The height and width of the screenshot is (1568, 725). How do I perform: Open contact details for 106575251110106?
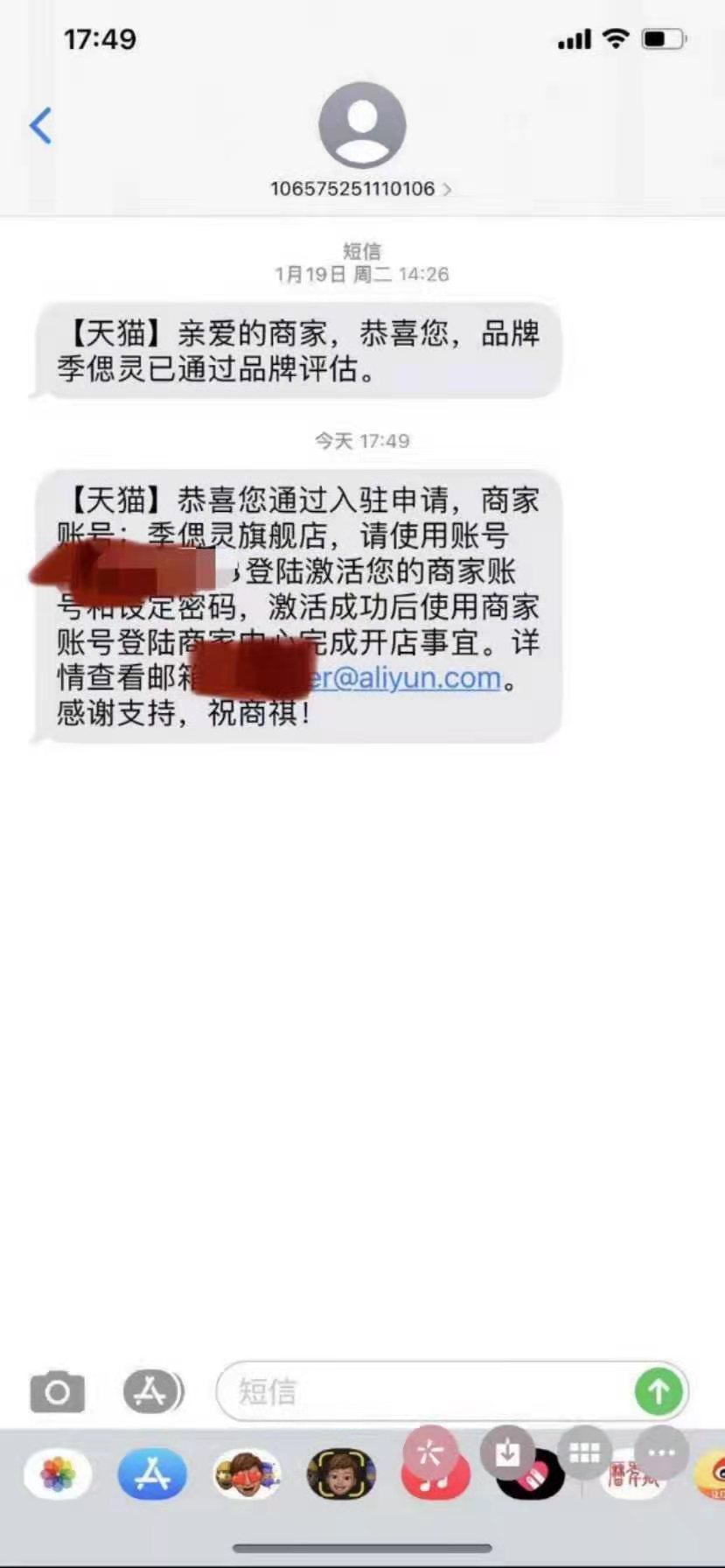pos(361,188)
